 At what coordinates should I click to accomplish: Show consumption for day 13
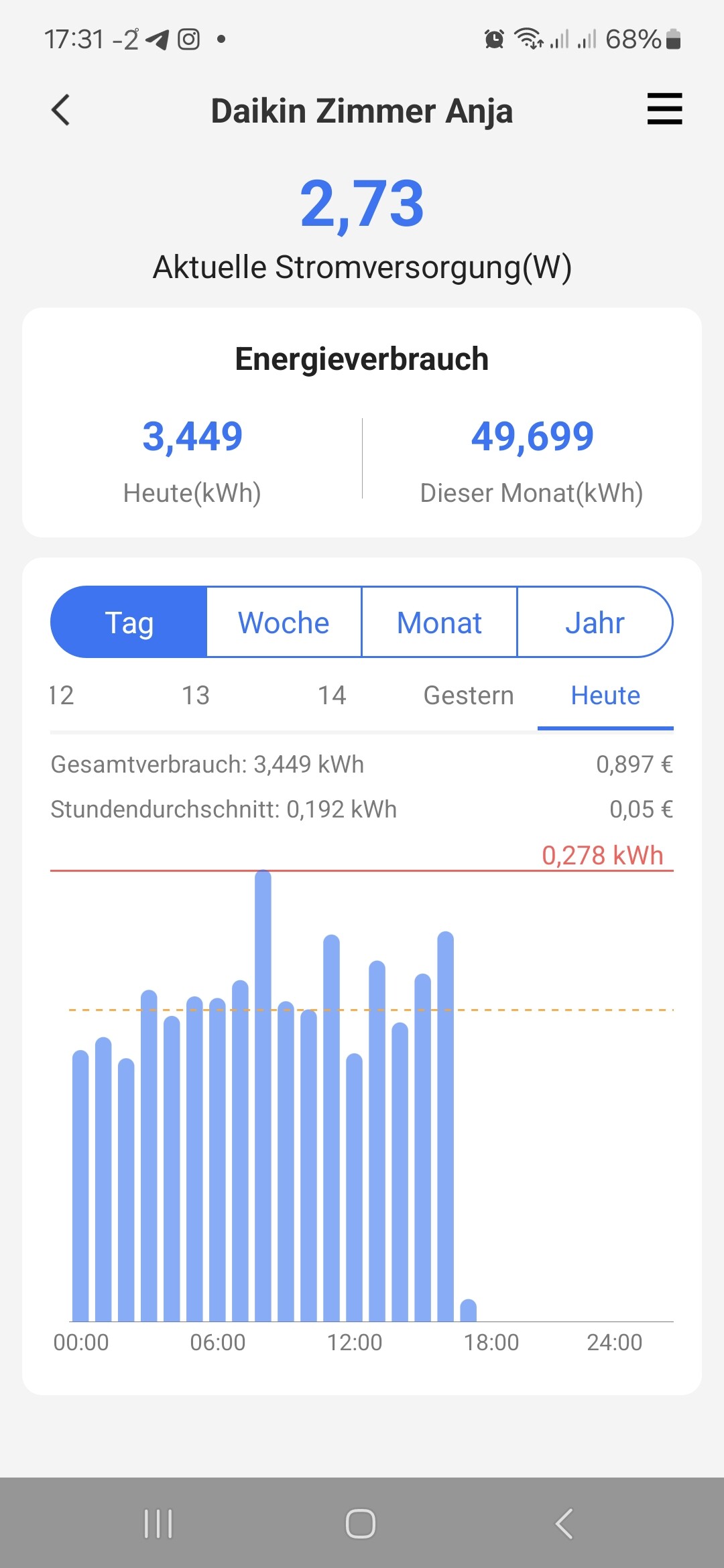[196, 696]
